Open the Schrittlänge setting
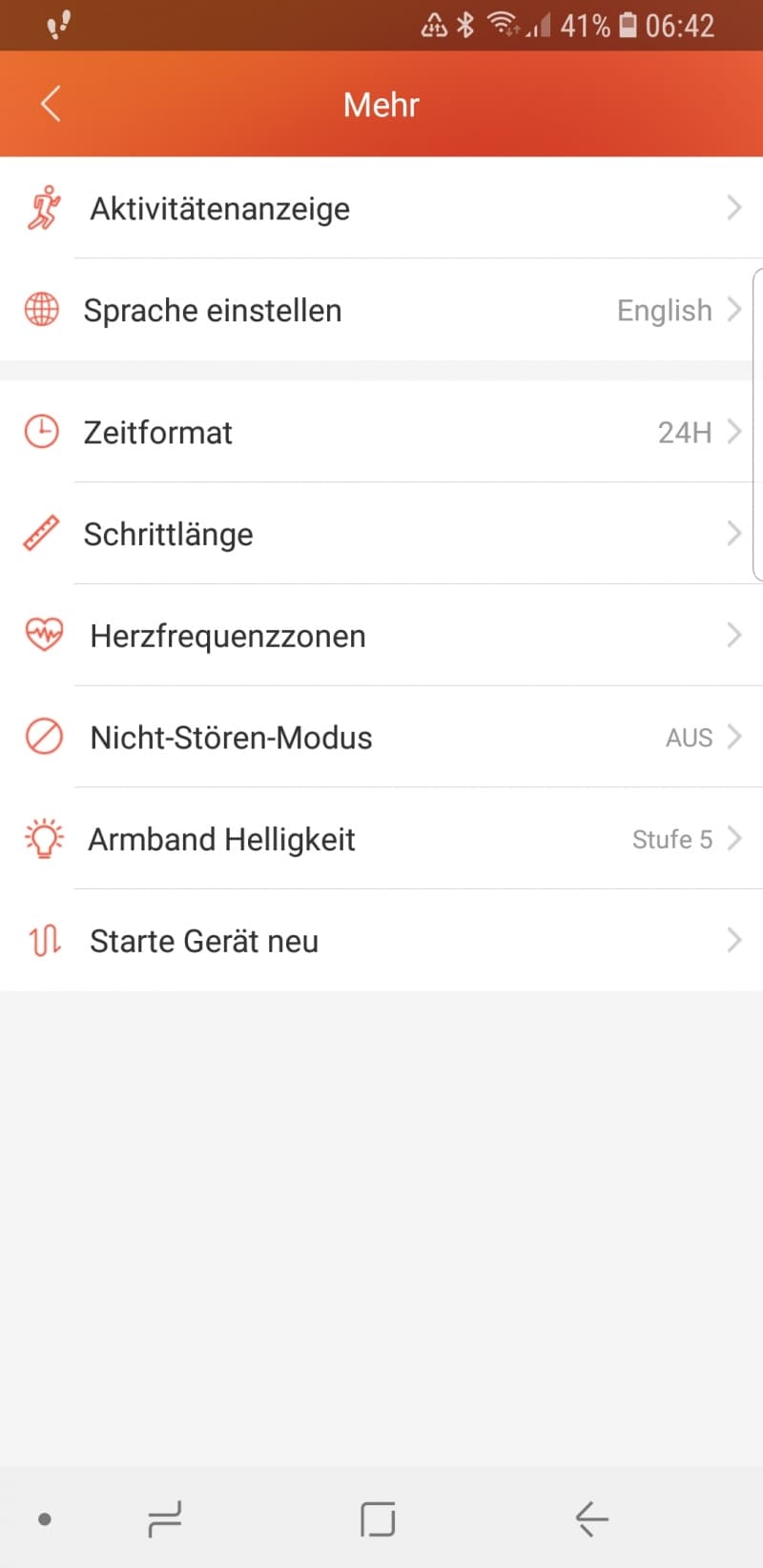Image resolution: width=763 pixels, height=1568 pixels. point(381,534)
